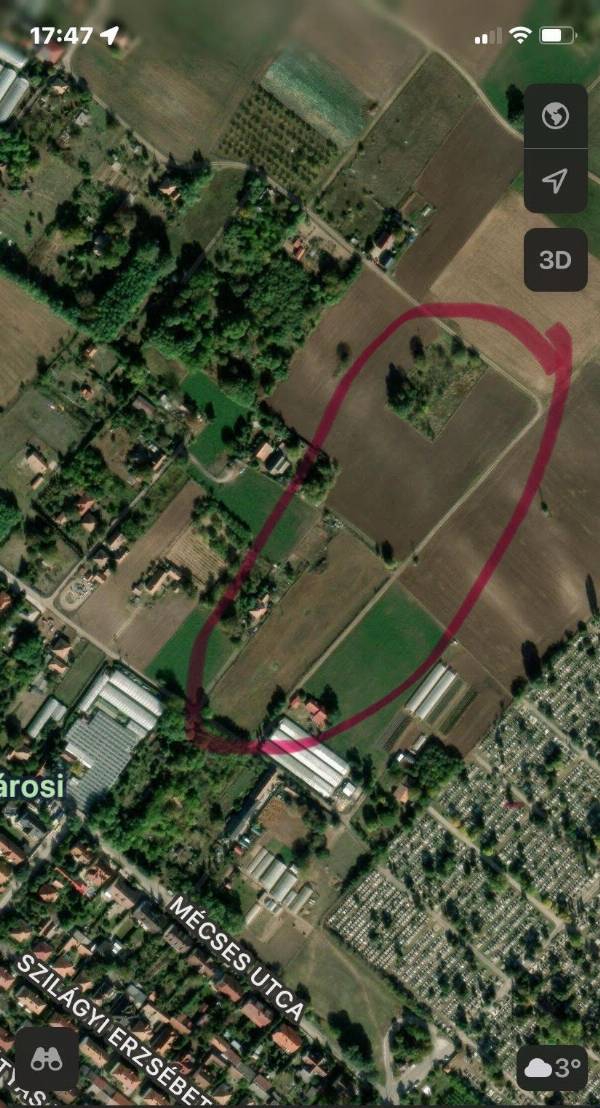
Task: Switch map to 3D view
Action: pos(555,260)
